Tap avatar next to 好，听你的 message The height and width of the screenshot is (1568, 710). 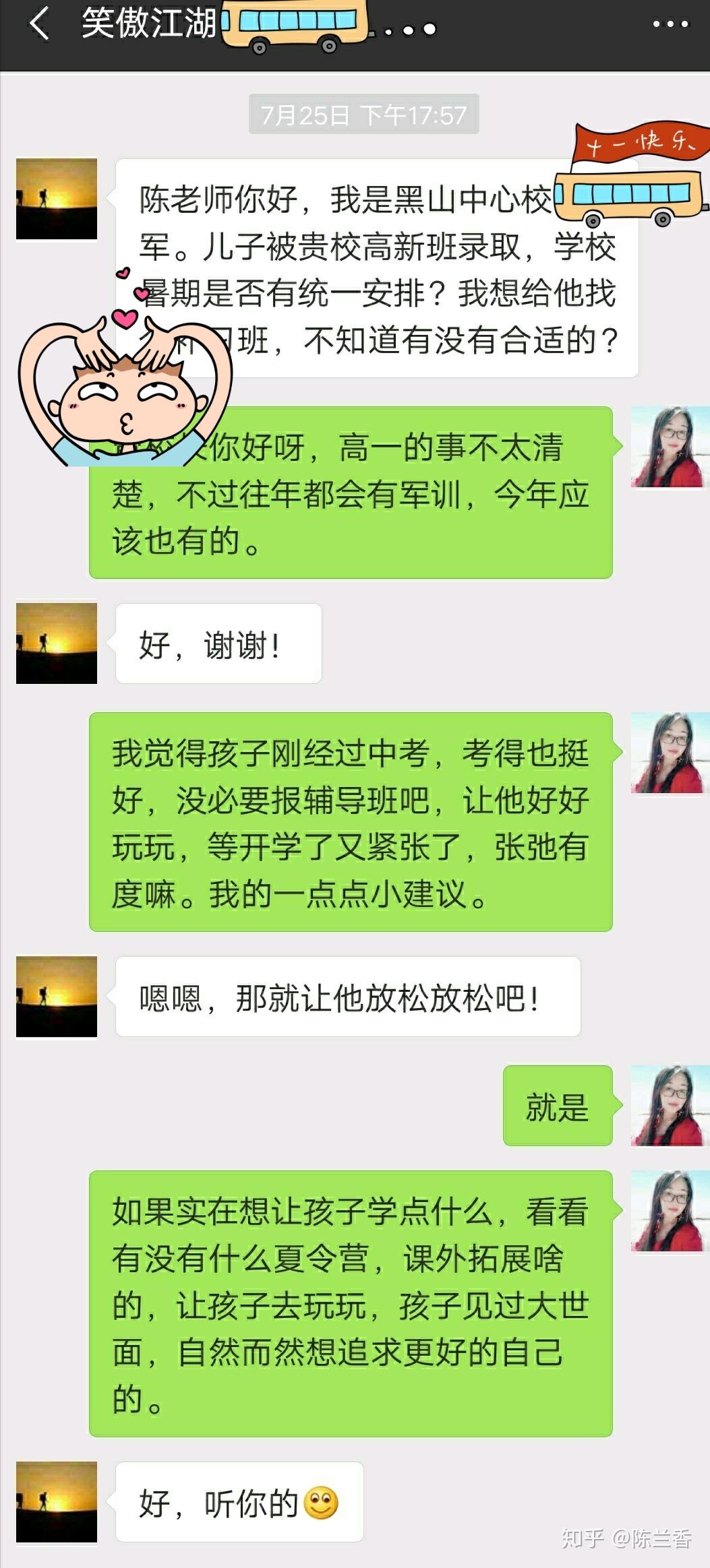pyautogui.click(x=57, y=1501)
